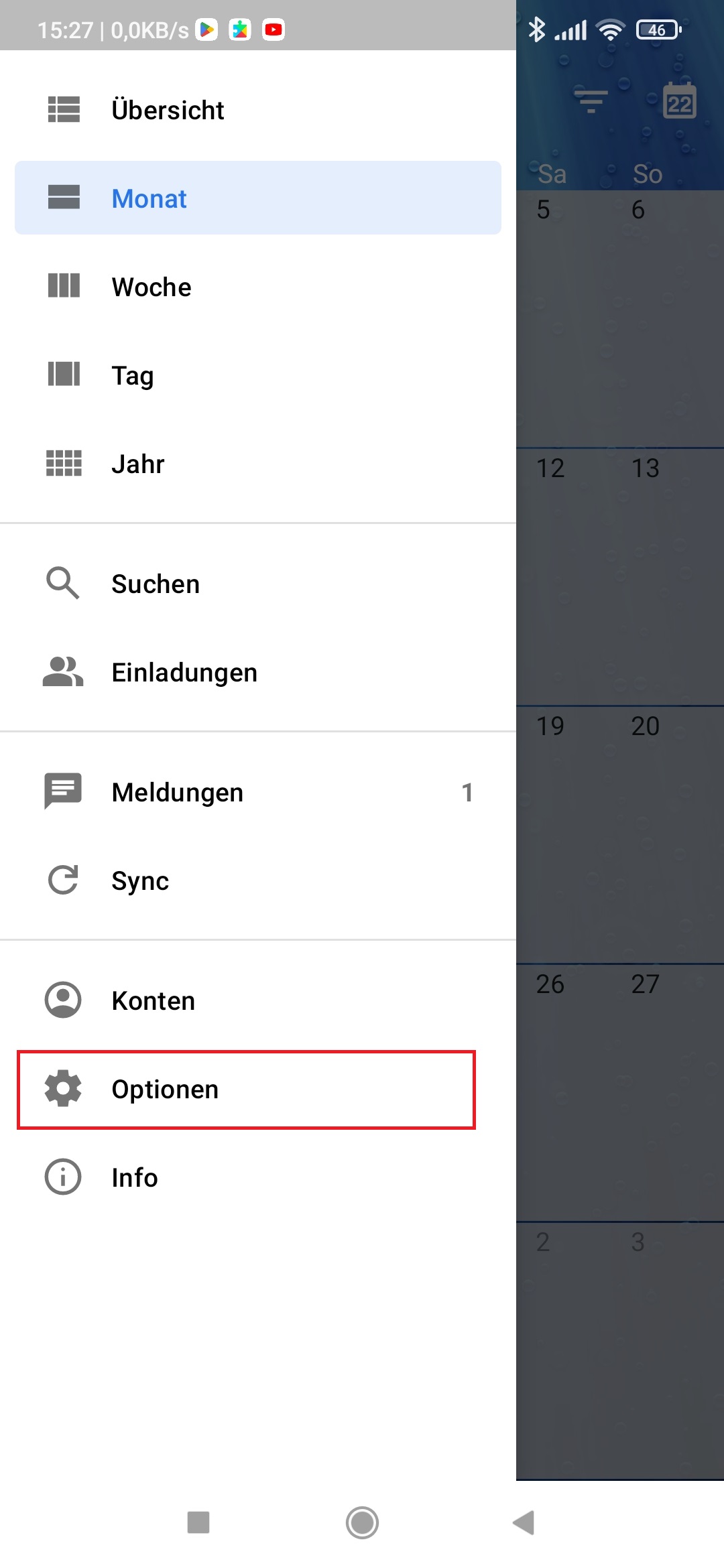724x1568 pixels.
Task: Open Meldungen messages
Action: point(258,792)
